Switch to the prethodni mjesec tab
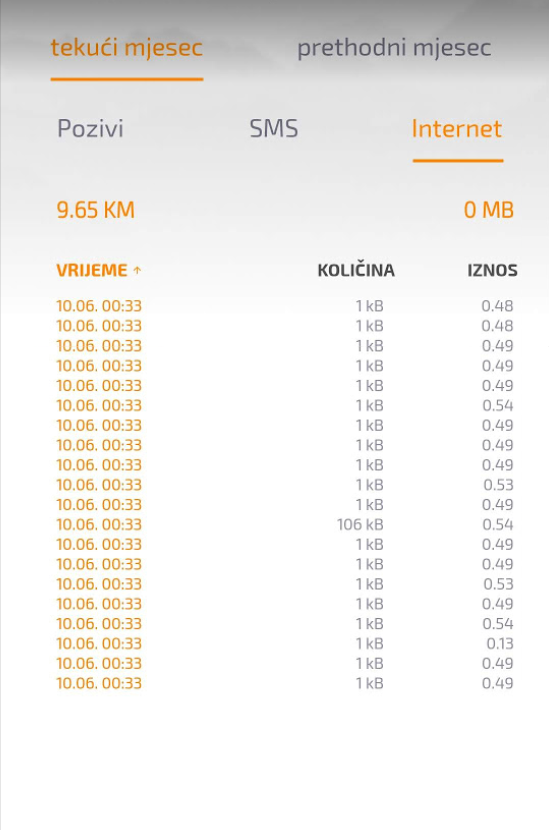The height and width of the screenshot is (830, 549). pyautogui.click(x=394, y=48)
